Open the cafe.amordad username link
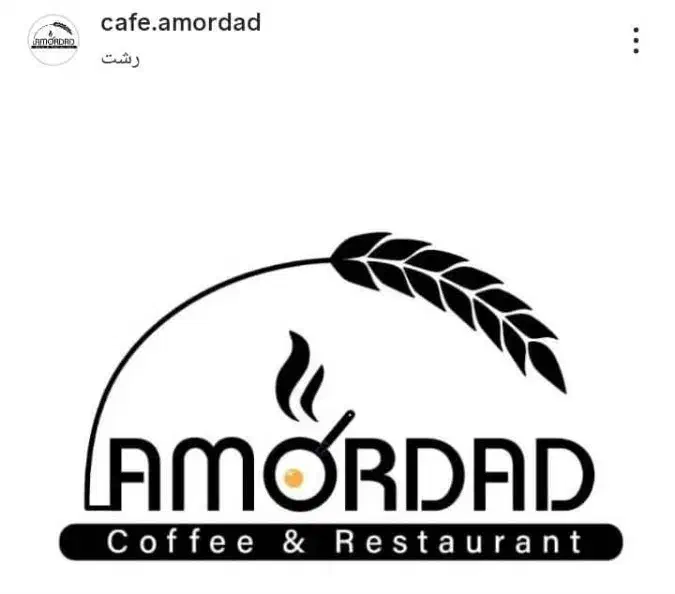The width and height of the screenshot is (675, 594). pyautogui.click(x=180, y=23)
